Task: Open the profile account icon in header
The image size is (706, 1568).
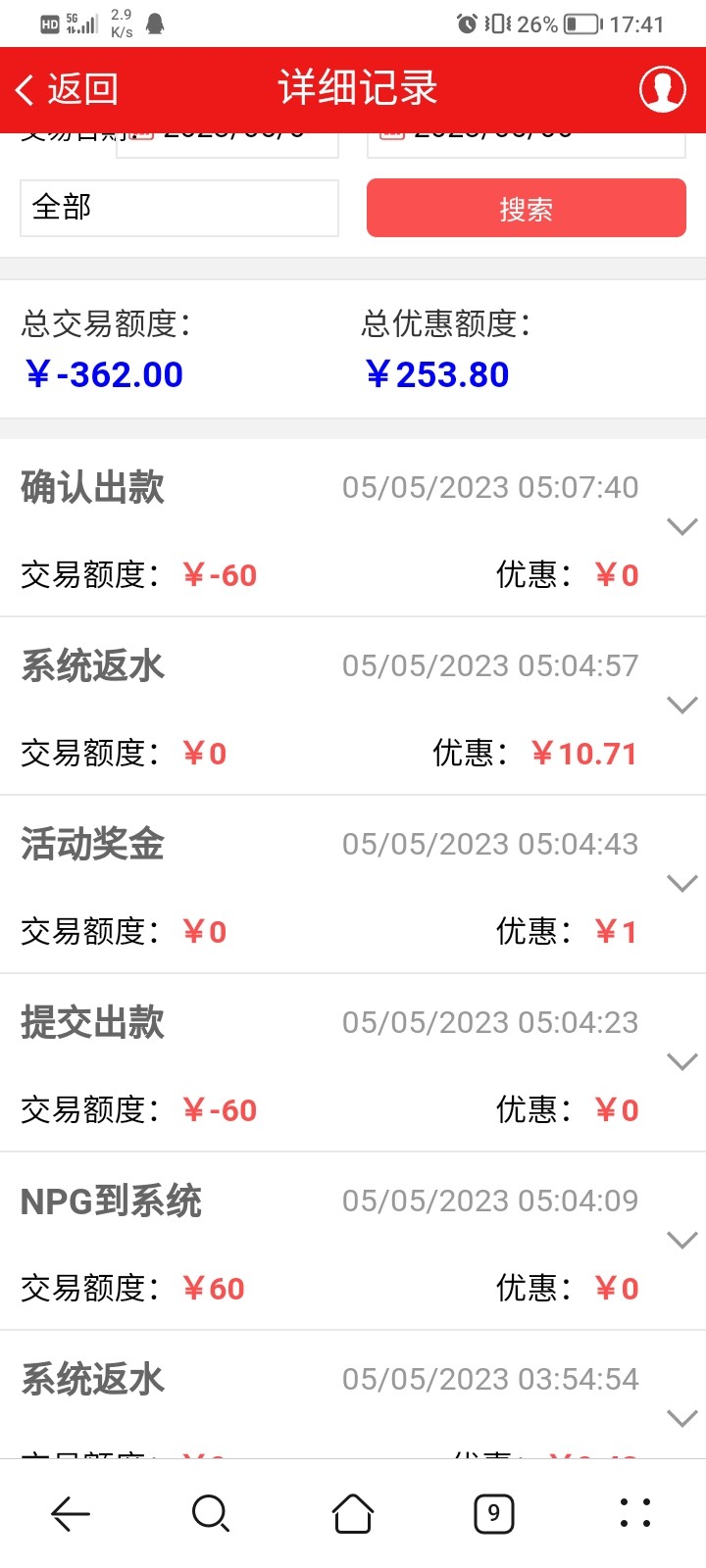Action: 662,87
